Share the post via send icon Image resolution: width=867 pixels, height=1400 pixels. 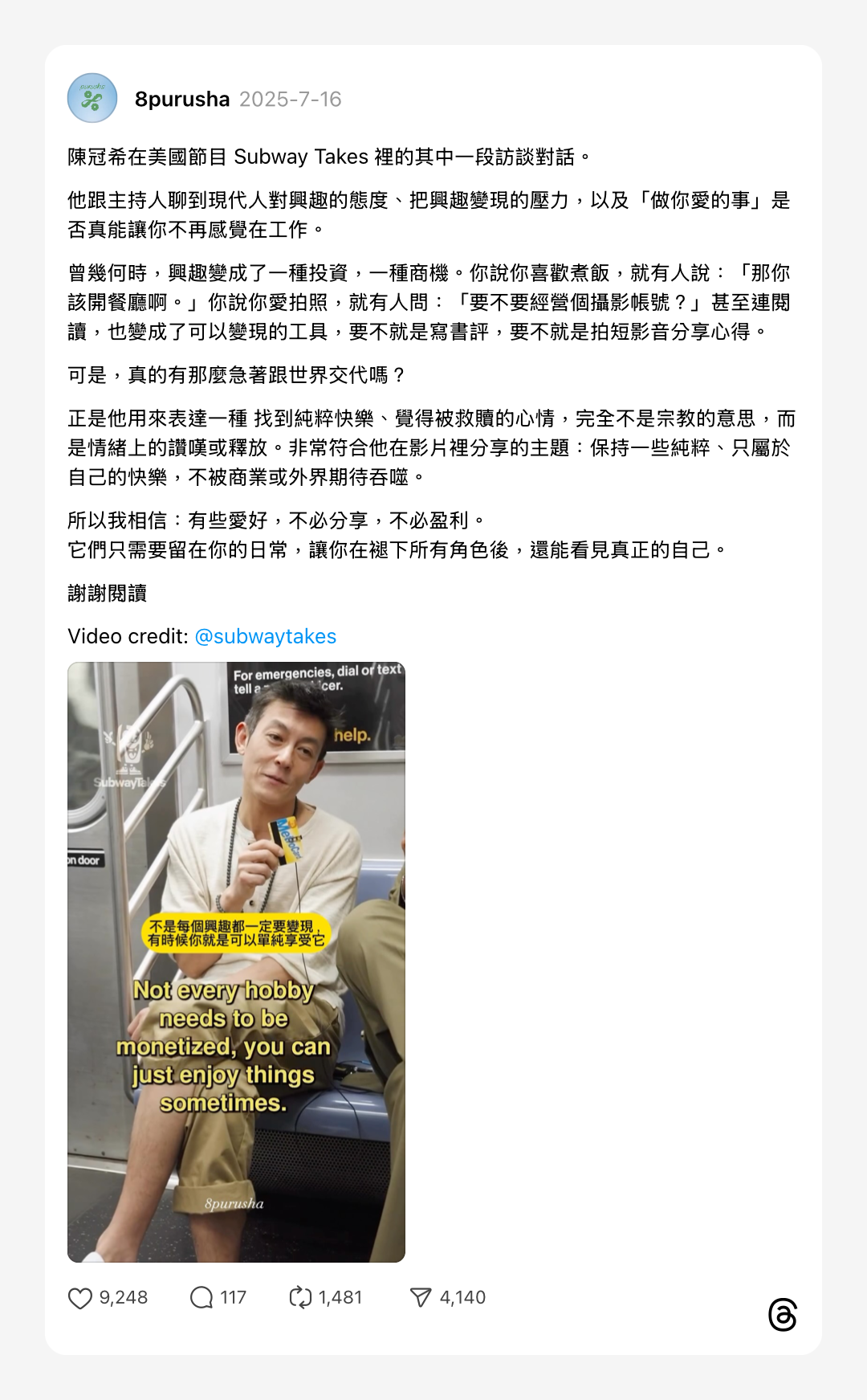pos(421,1298)
